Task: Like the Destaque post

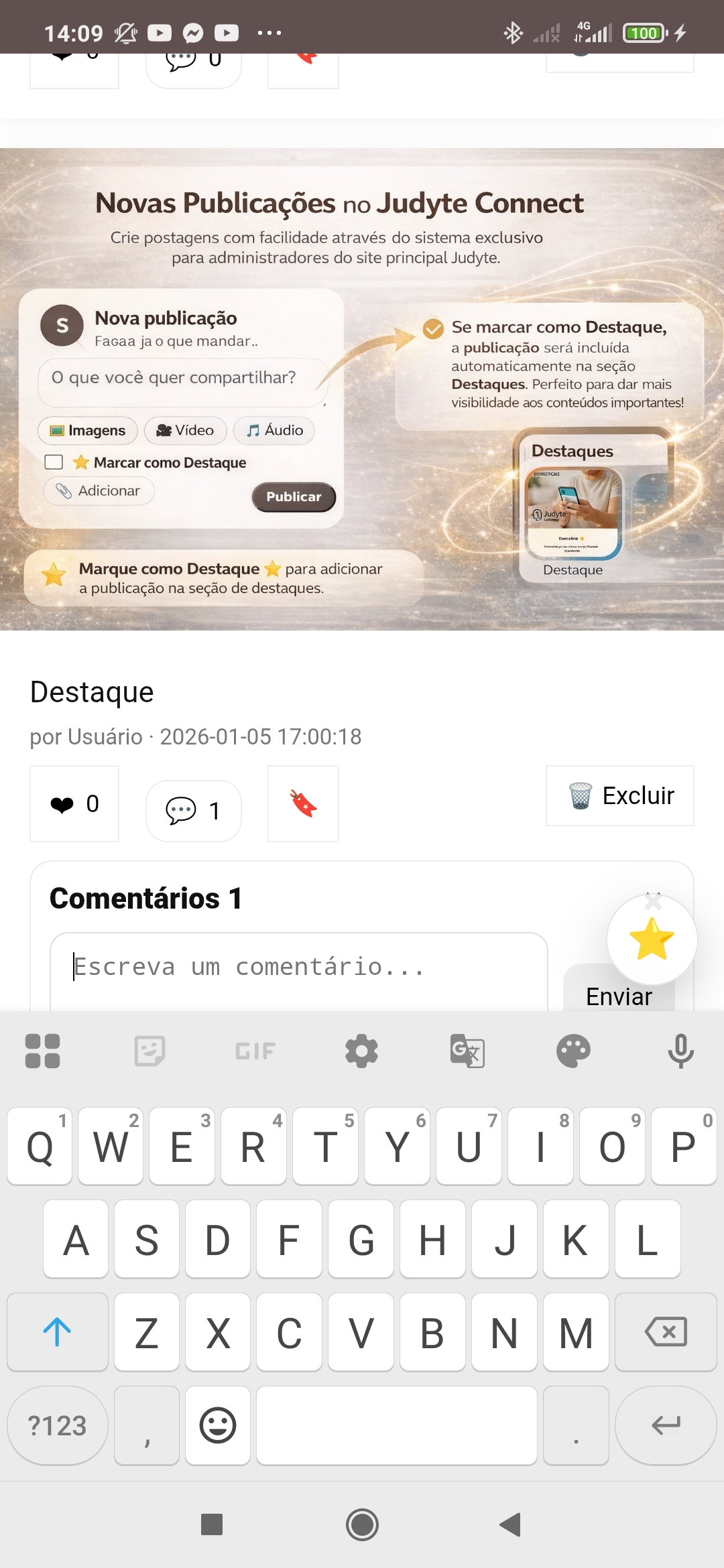Action: point(74,803)
